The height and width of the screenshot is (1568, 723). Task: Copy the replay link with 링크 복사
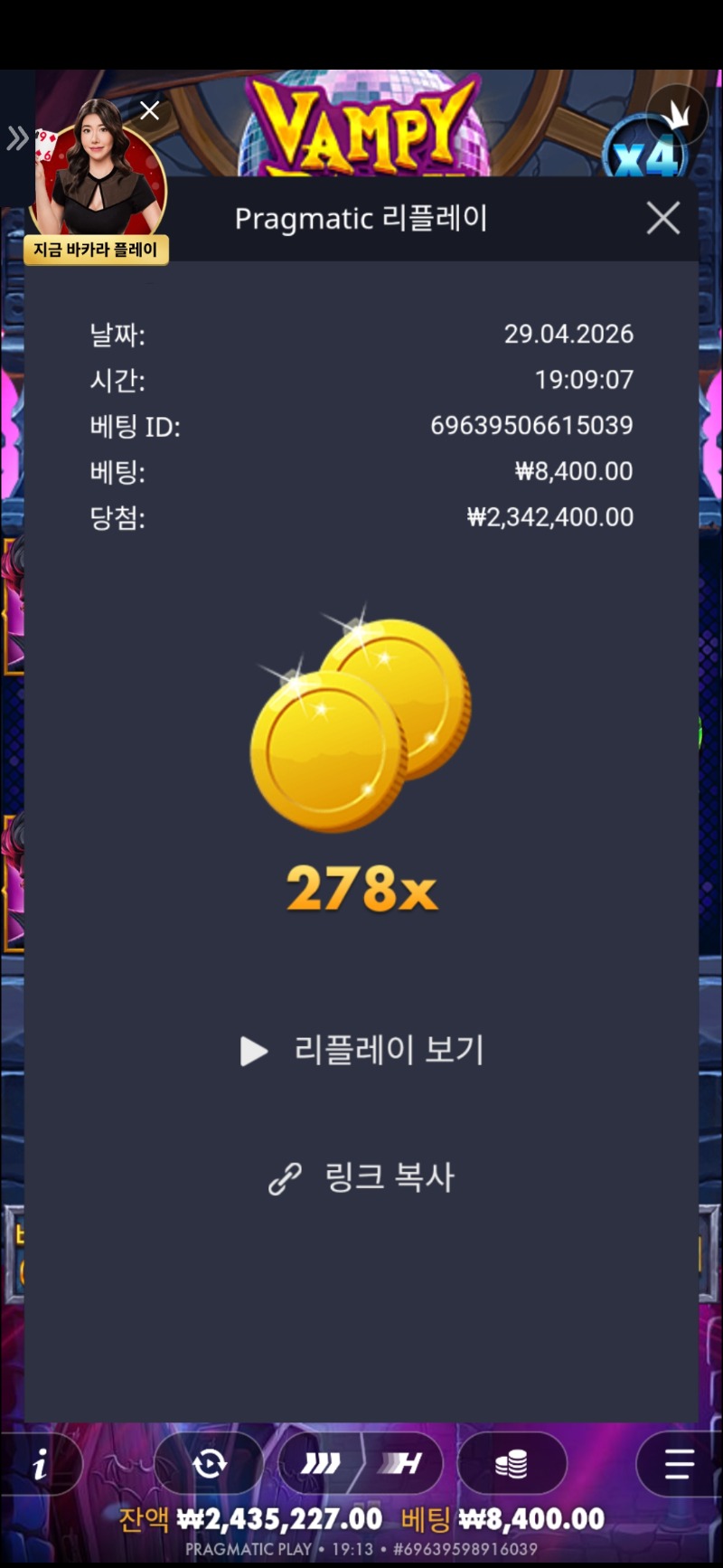[x=362, y=1177]
